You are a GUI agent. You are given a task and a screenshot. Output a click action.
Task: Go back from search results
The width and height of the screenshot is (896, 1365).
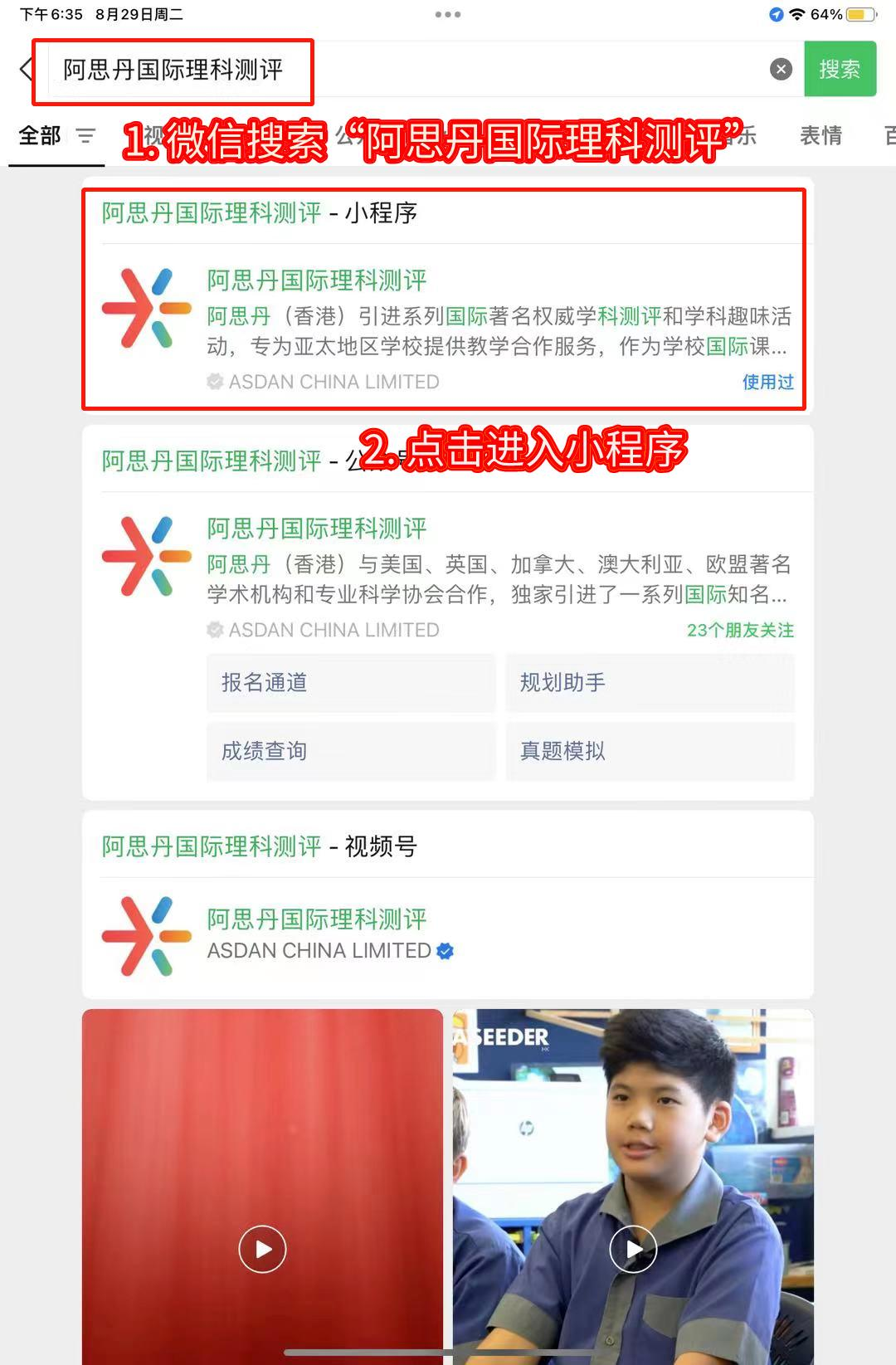[25, 69]
